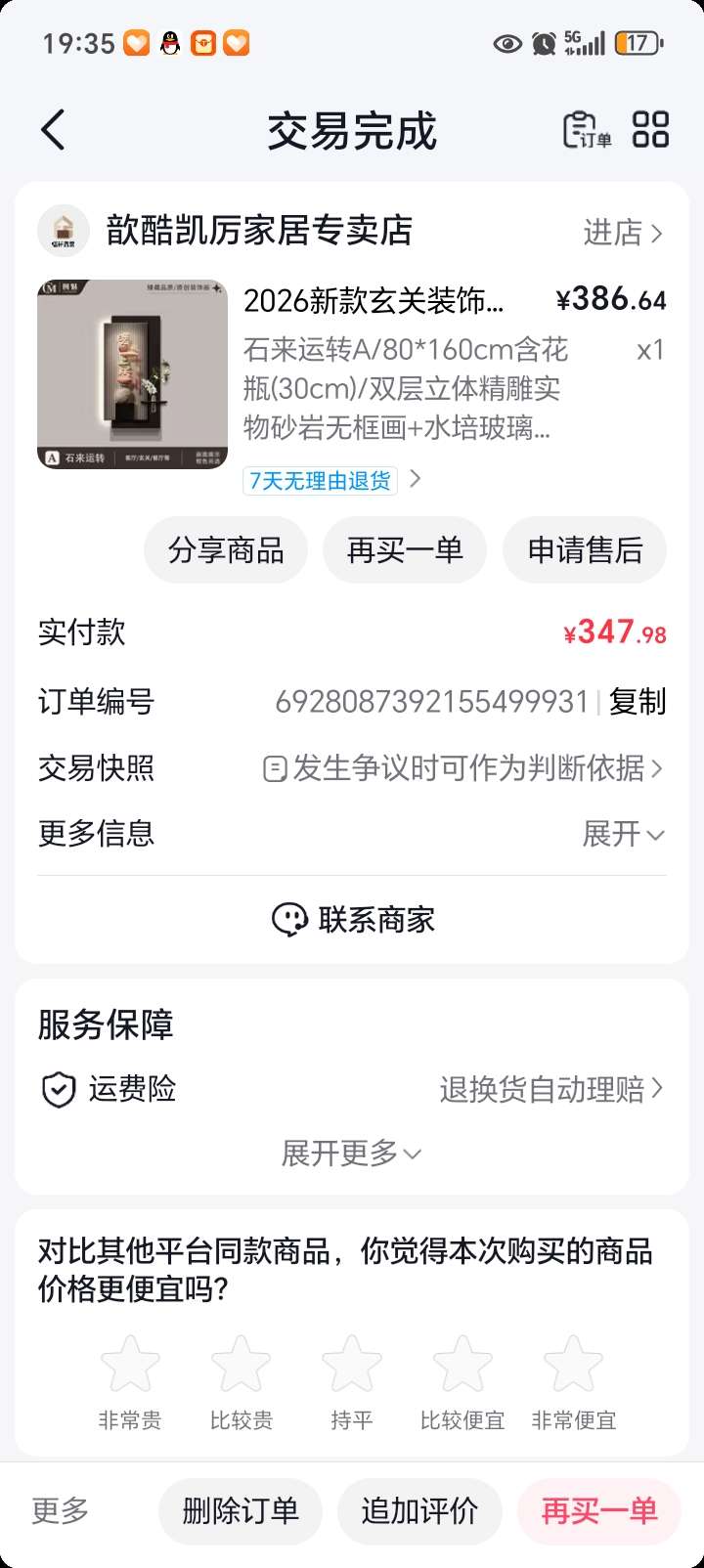Go back using the top-left arrow
Screen dimensions: 704x1568
(54, 130)
